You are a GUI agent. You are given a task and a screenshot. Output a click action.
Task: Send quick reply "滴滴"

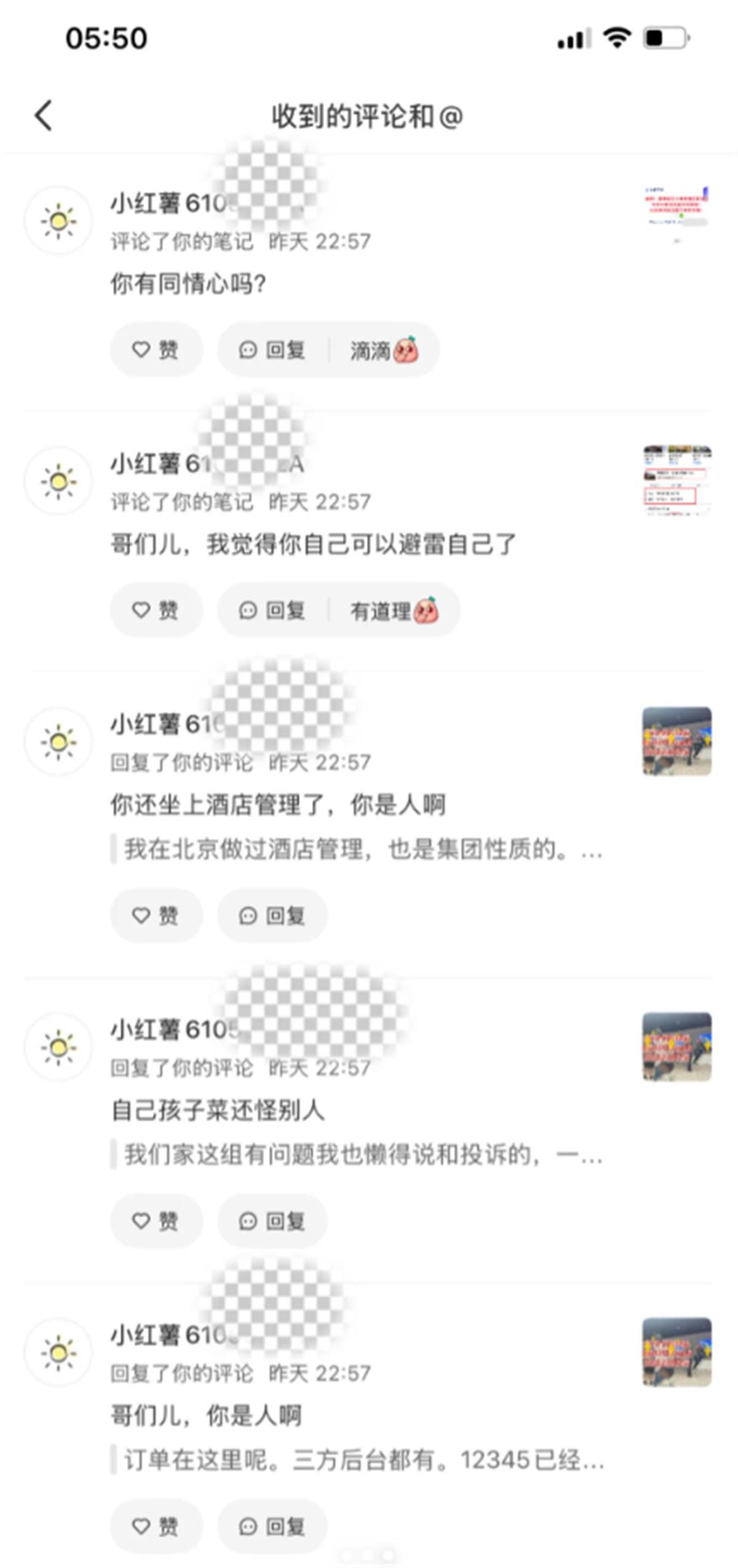point(384,350)
